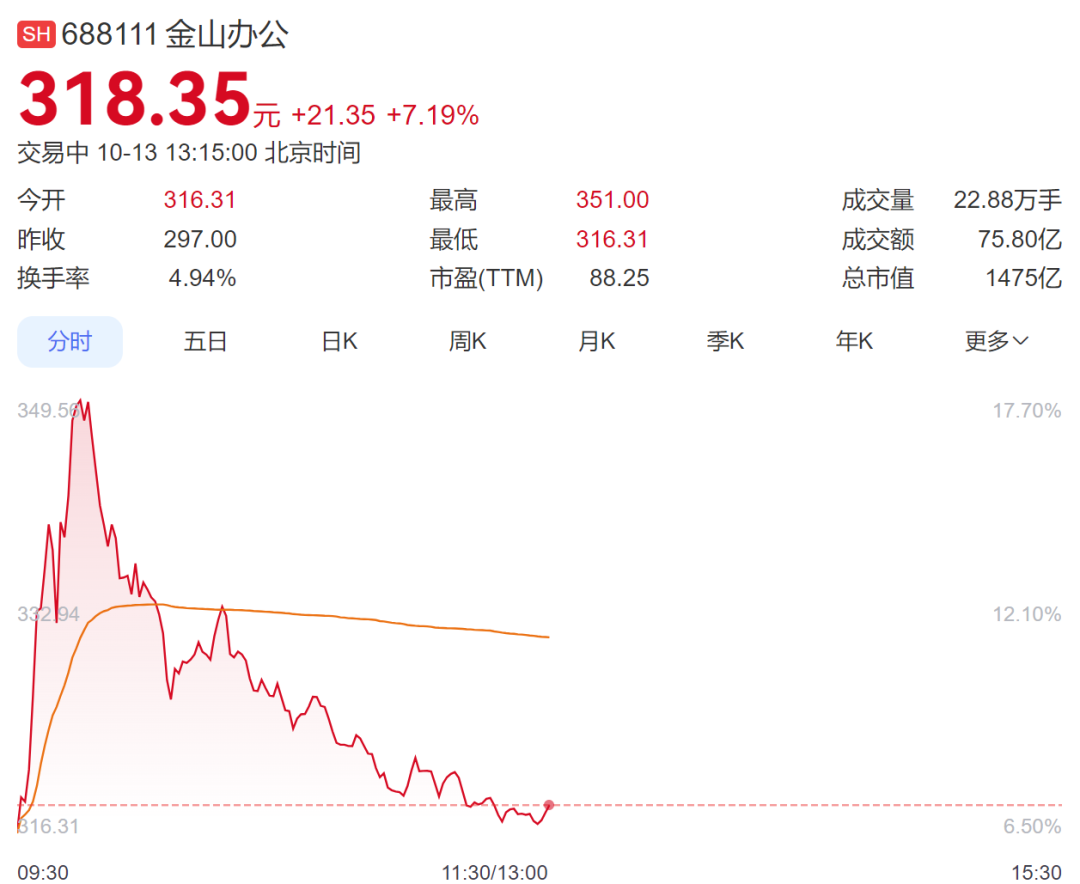View the 月K monthly candlestick chart
The height and width of the screenshot is (884, 1080).
click(596, 342)
